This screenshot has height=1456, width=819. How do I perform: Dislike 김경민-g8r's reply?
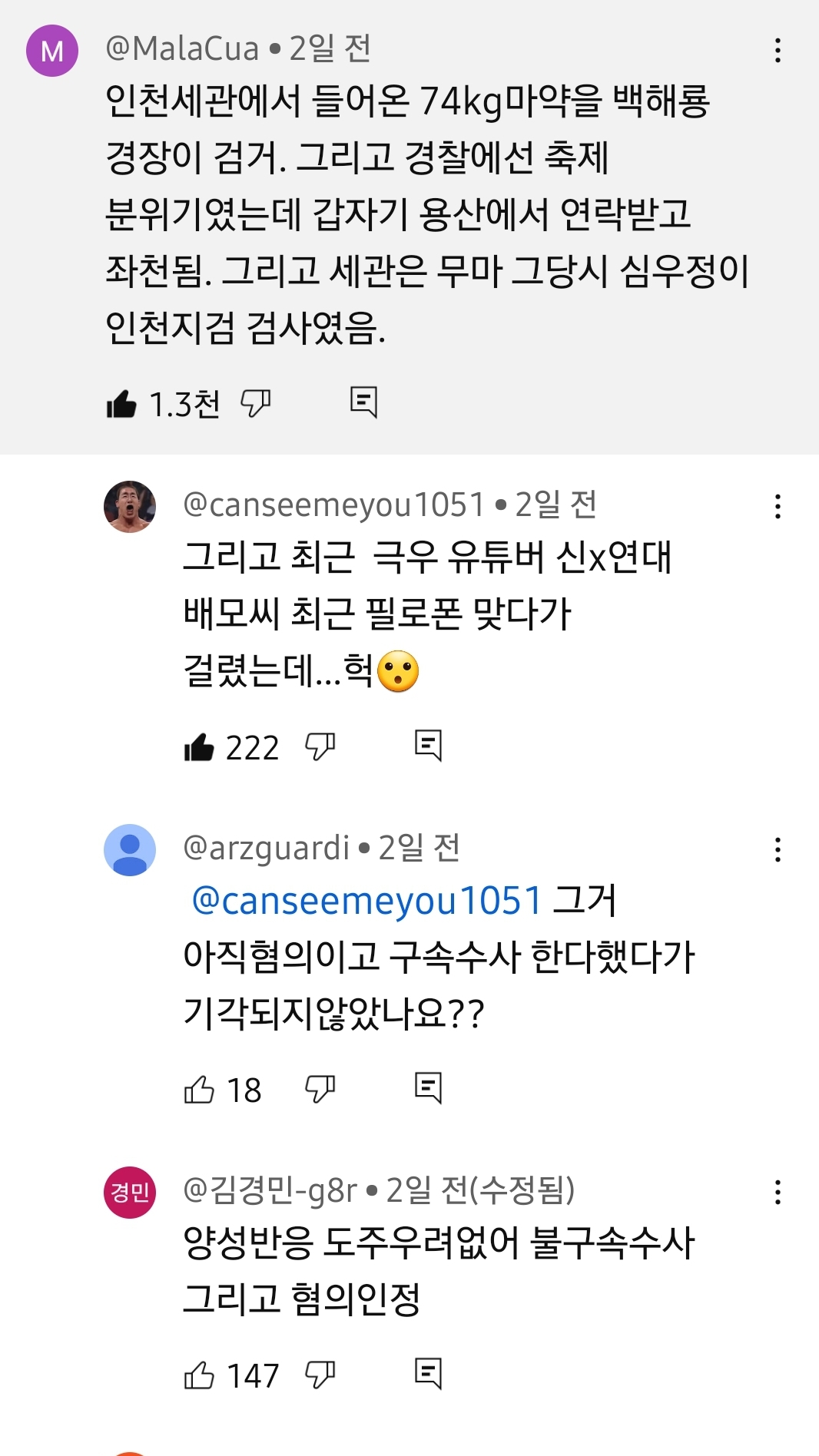coord(320,1375)
